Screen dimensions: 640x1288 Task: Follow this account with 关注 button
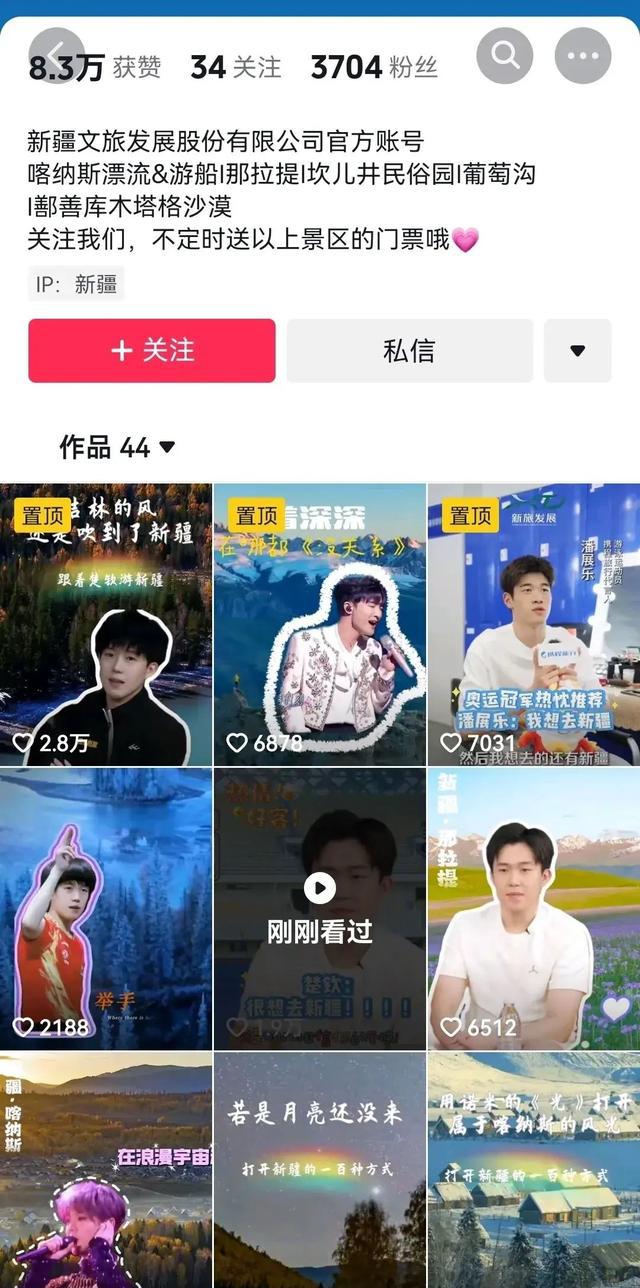[x=152, y=350]
